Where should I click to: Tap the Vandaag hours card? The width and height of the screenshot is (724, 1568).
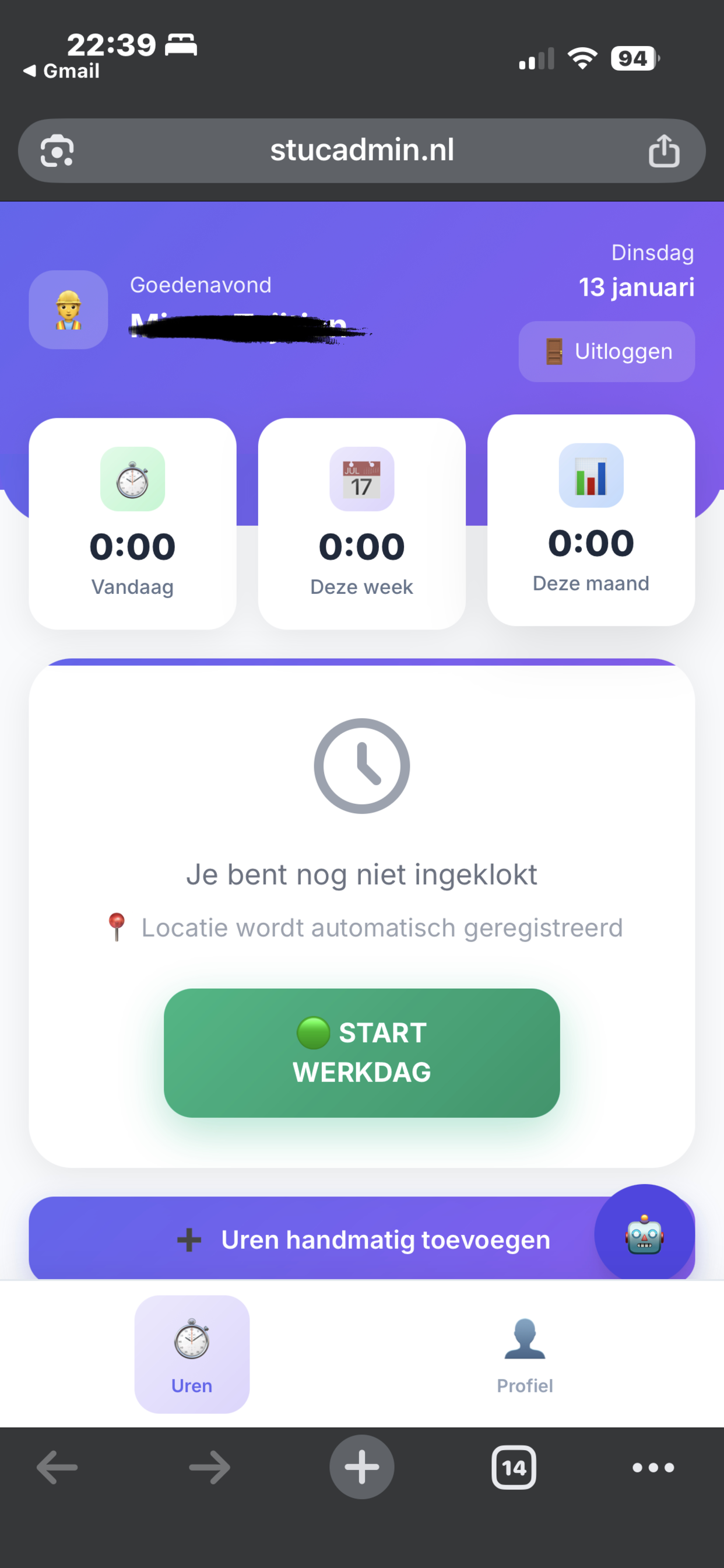click(133, 523)
